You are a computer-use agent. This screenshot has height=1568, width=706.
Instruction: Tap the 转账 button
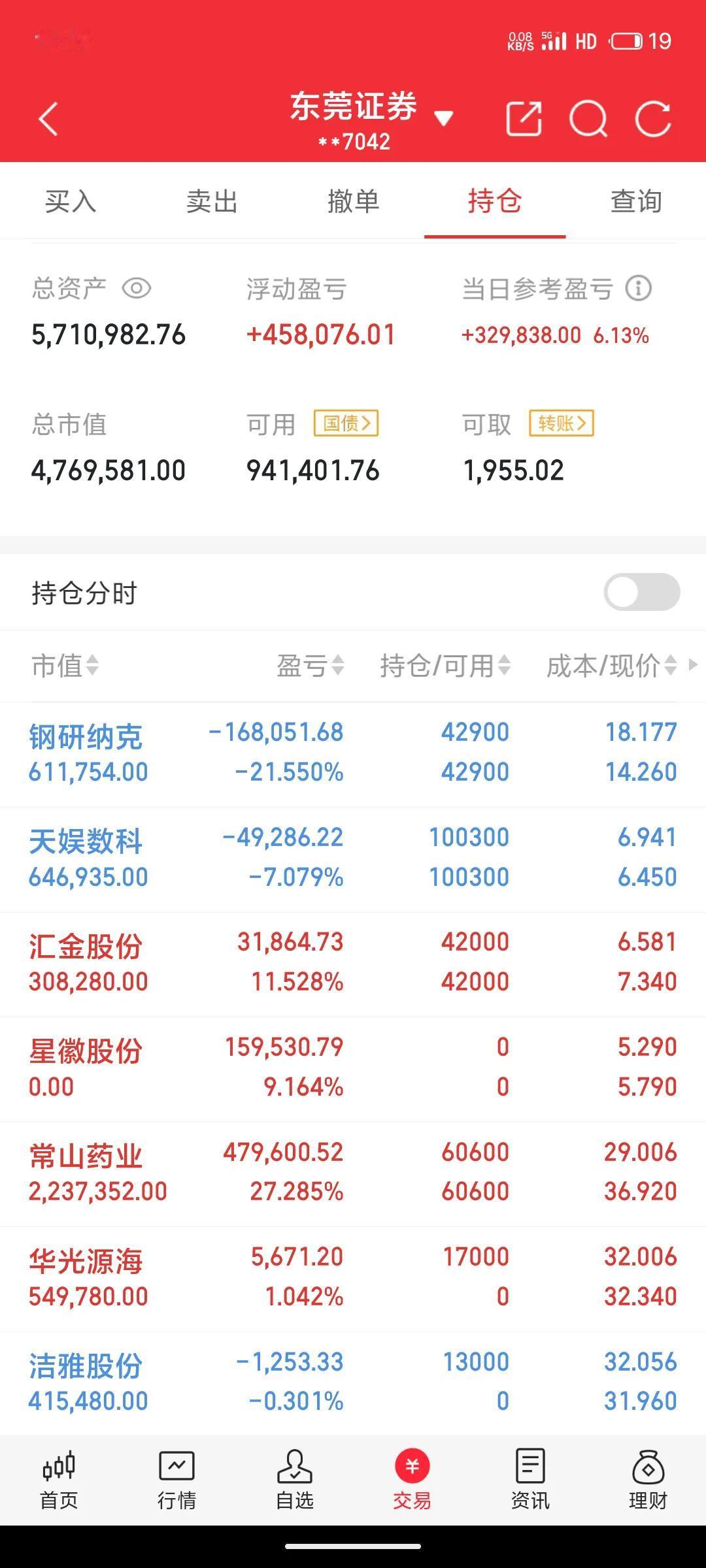pyautogui.click(x=562, y=423)
